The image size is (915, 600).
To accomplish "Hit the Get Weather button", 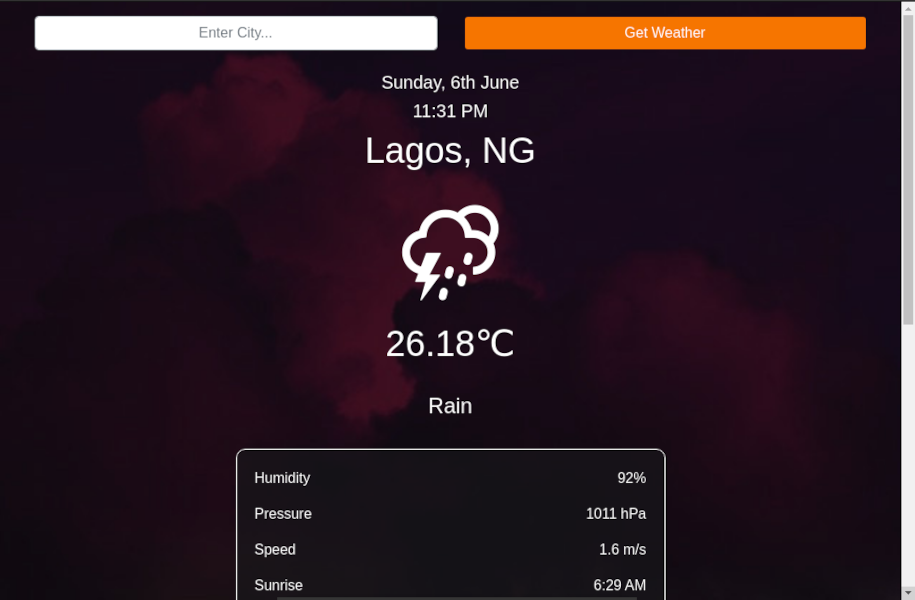I will click(665, 33).
